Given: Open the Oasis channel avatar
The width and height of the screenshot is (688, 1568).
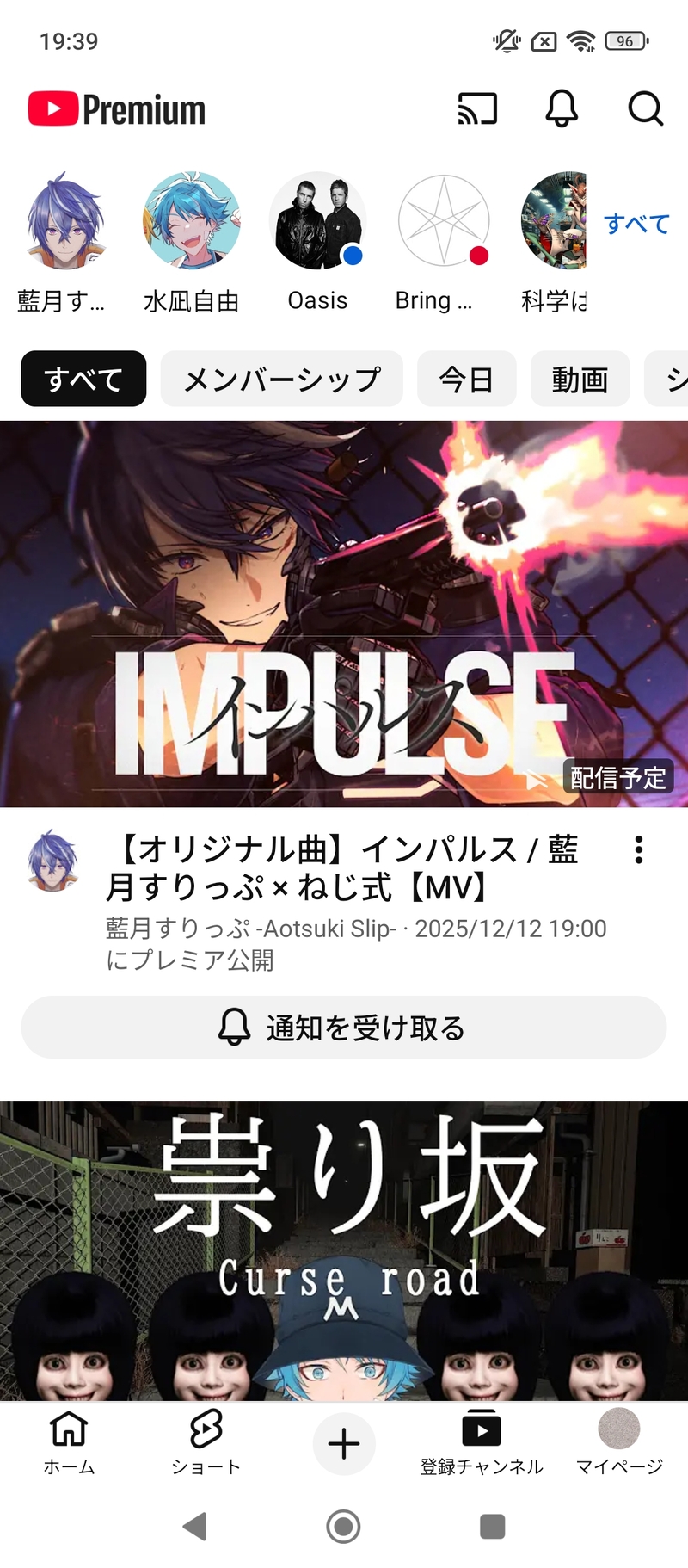Looking at the screenshot, I should pyautogui.click(x=317, y=221).
